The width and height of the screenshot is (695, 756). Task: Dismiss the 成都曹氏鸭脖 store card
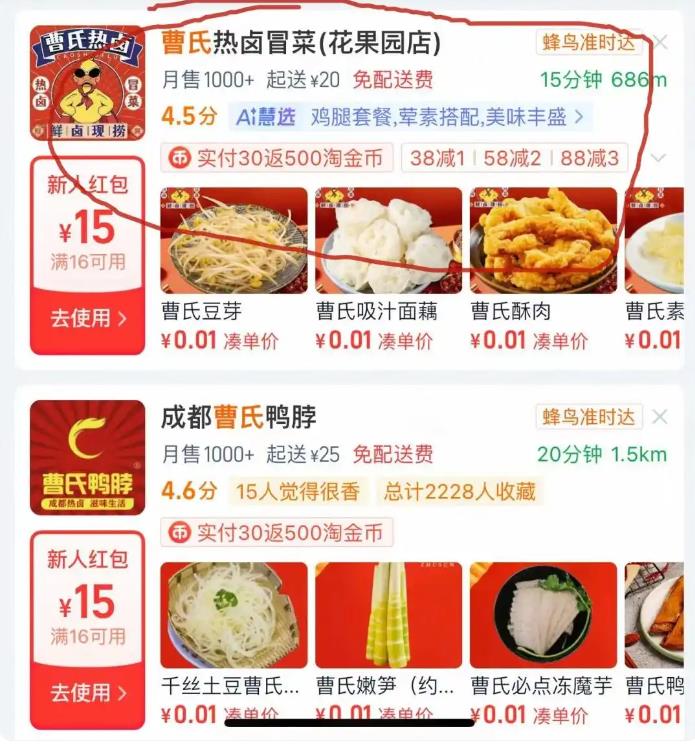[x=660, y=417]
